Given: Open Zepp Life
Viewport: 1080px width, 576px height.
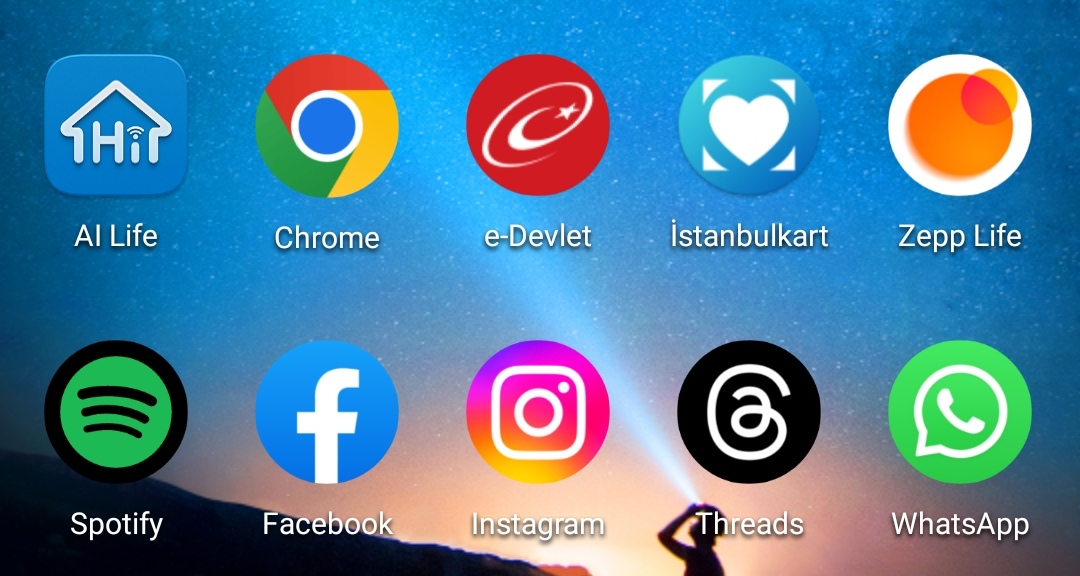Looking at the screenshot, I should click(959, 125).
